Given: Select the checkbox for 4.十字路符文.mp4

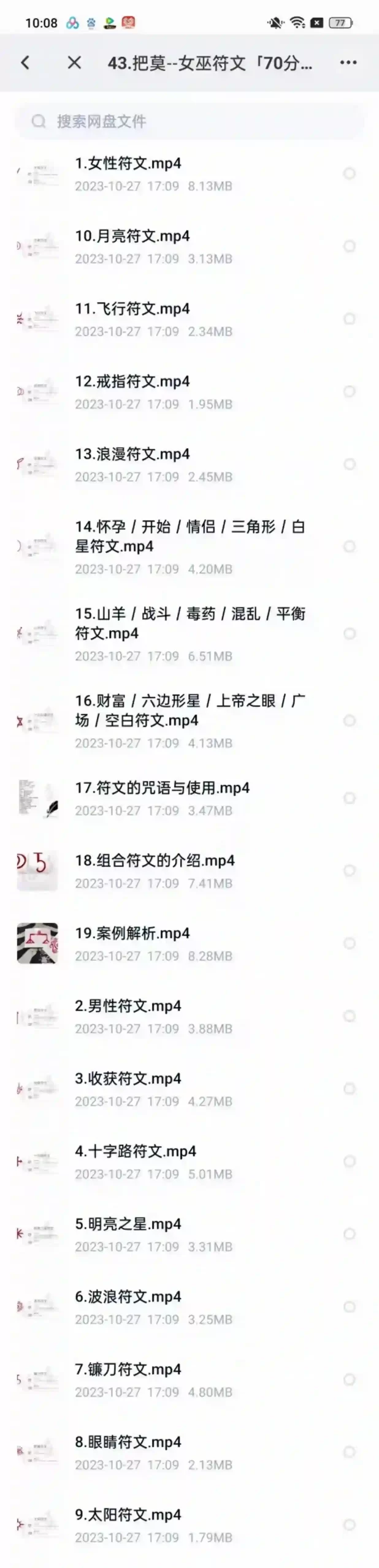Looking at the screenshot, I should [x=350, y=1161].
